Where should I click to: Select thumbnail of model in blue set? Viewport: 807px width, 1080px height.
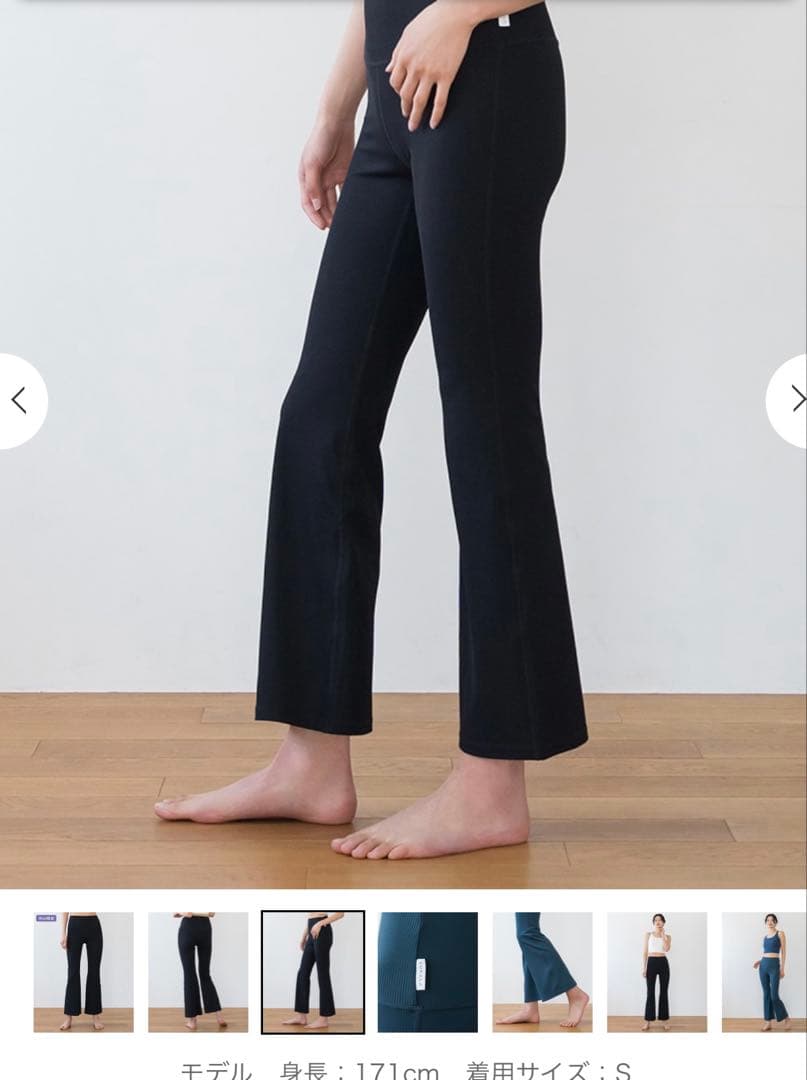click(766, 971)
